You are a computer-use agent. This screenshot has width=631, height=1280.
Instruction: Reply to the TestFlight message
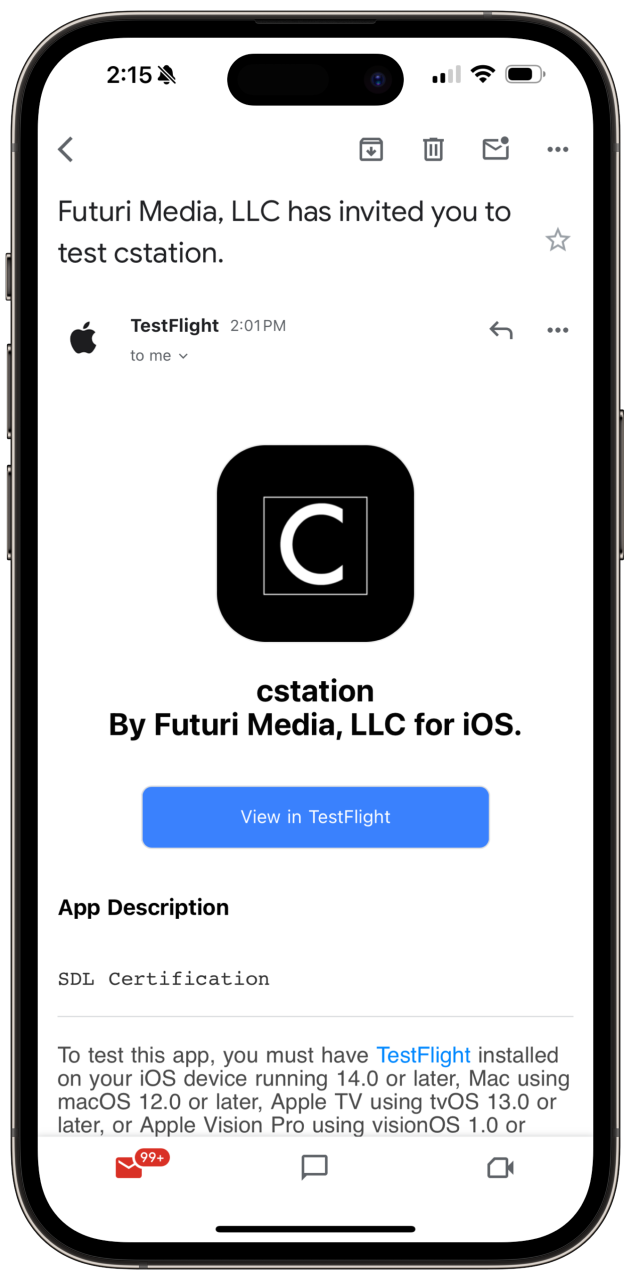501,330
